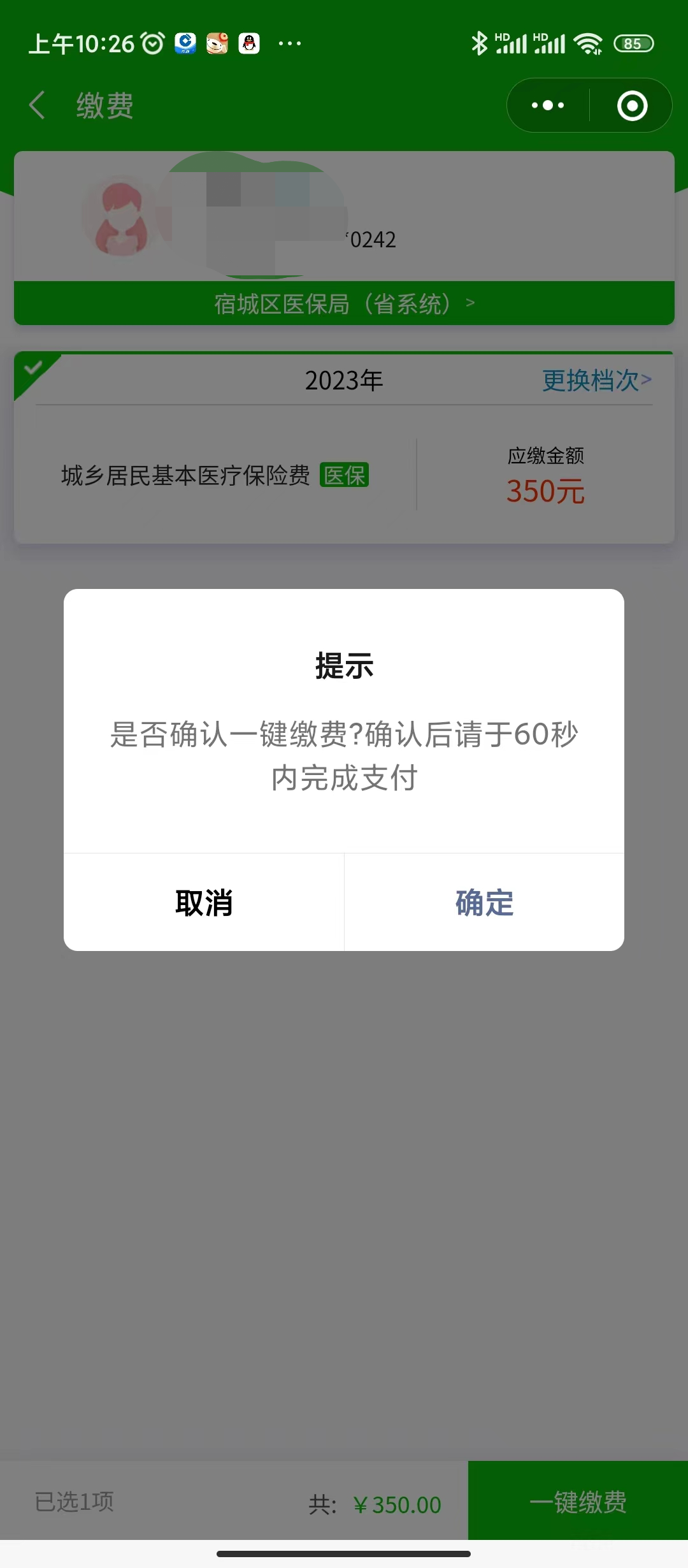Open 宿城区医保局（省系统） selector
This screenshot has width=688, height=1568.
(x=344, y=303)
